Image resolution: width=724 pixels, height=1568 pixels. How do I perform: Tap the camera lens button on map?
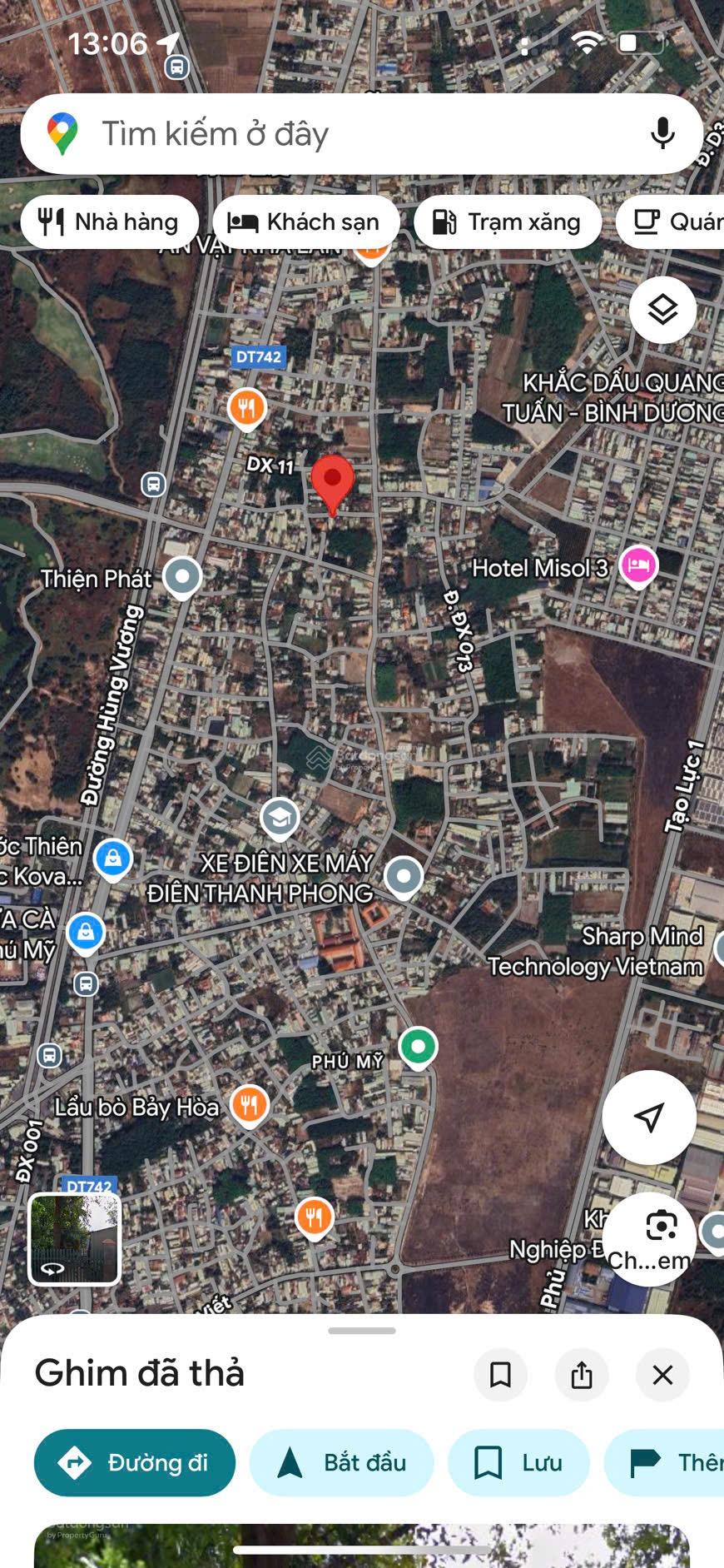[x=661, y=1227]
